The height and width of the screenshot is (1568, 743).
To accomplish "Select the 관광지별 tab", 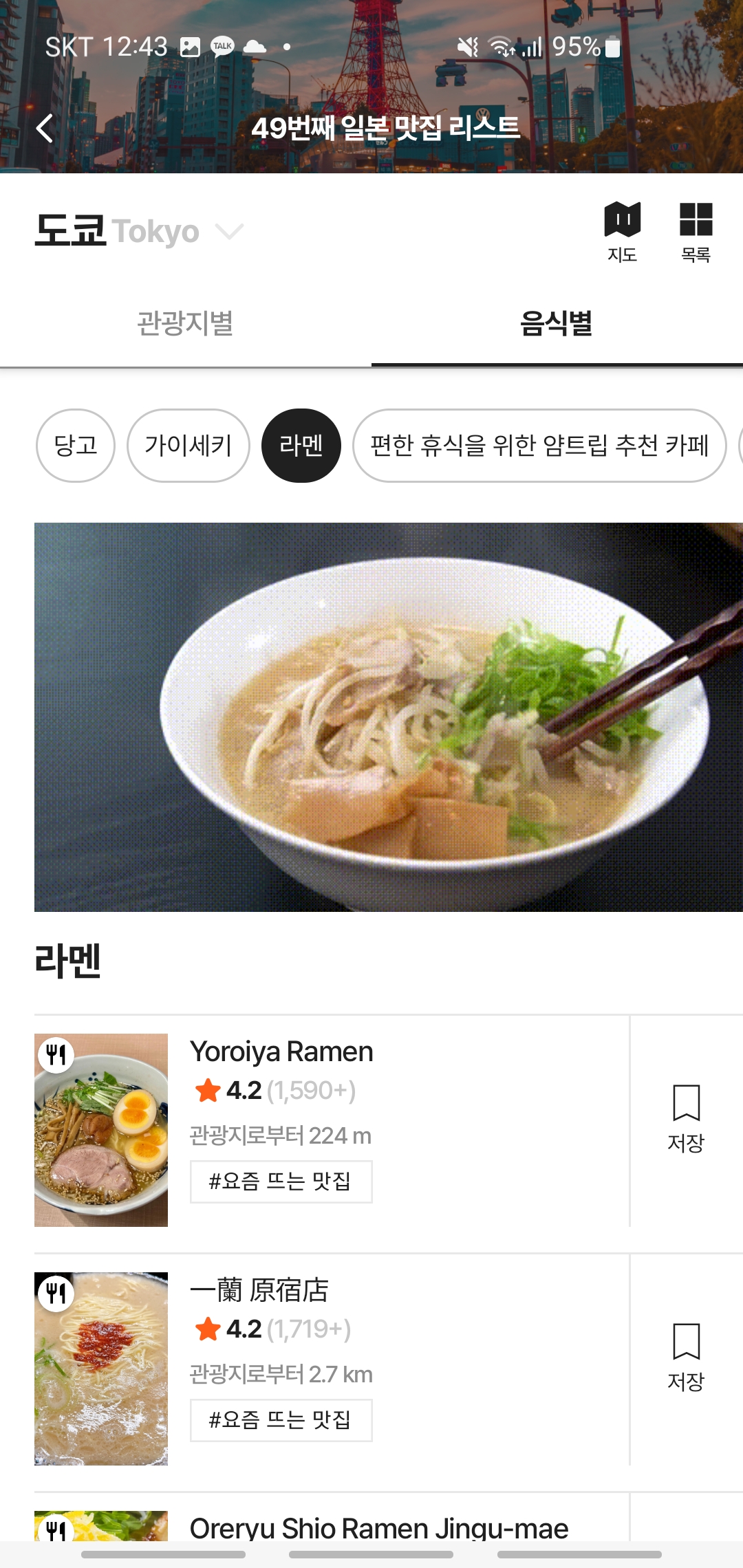I will pos(186,323).
